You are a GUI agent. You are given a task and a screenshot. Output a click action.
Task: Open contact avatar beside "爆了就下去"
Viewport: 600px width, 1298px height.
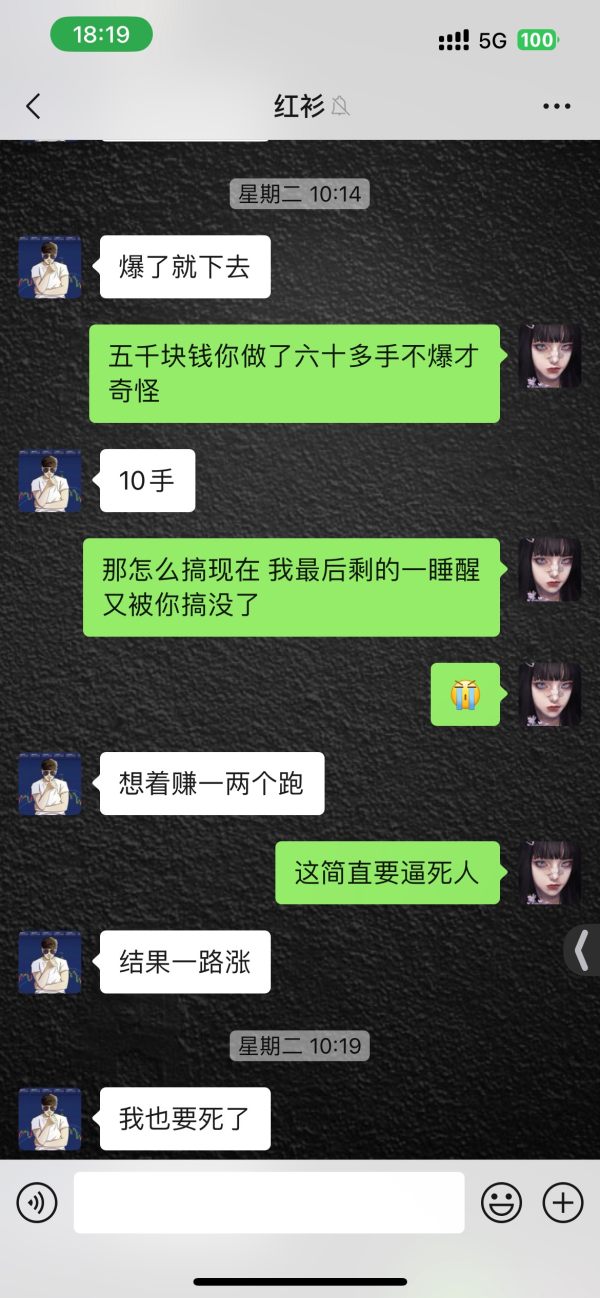(50, 267)
